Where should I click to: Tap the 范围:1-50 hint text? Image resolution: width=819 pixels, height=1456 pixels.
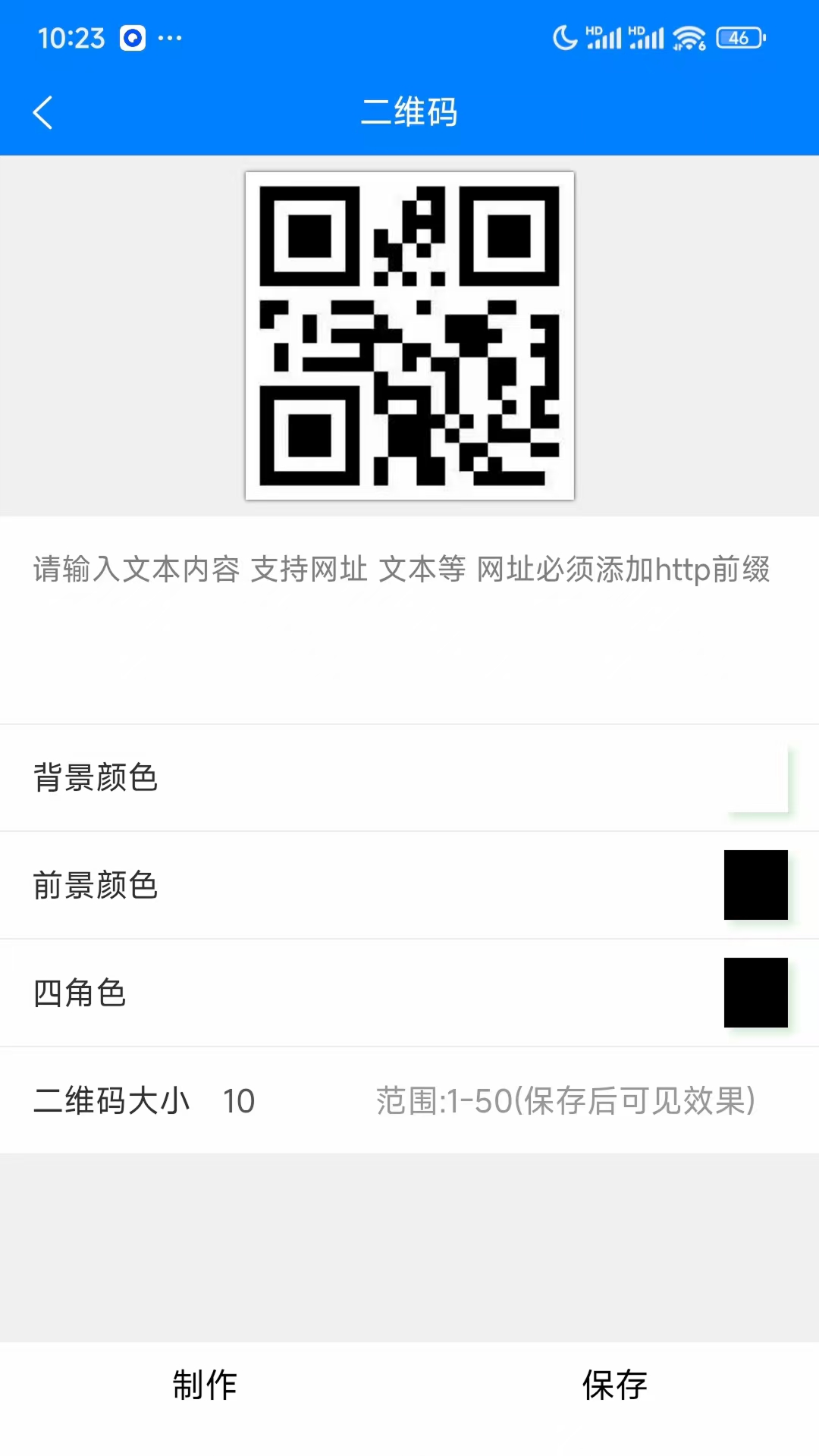click(x=566, y=1102)
